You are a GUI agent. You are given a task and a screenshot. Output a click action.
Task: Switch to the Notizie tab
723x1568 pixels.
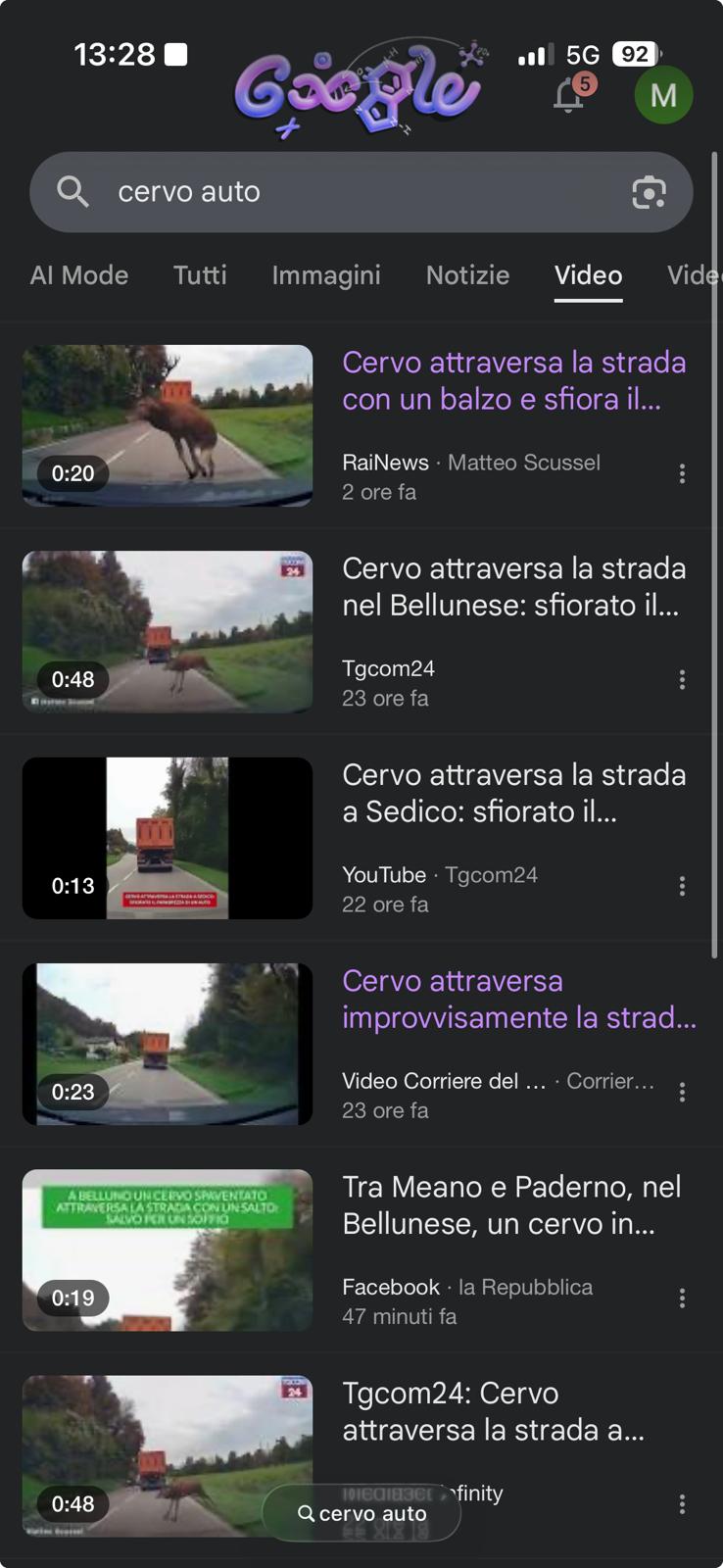[467, 275]
